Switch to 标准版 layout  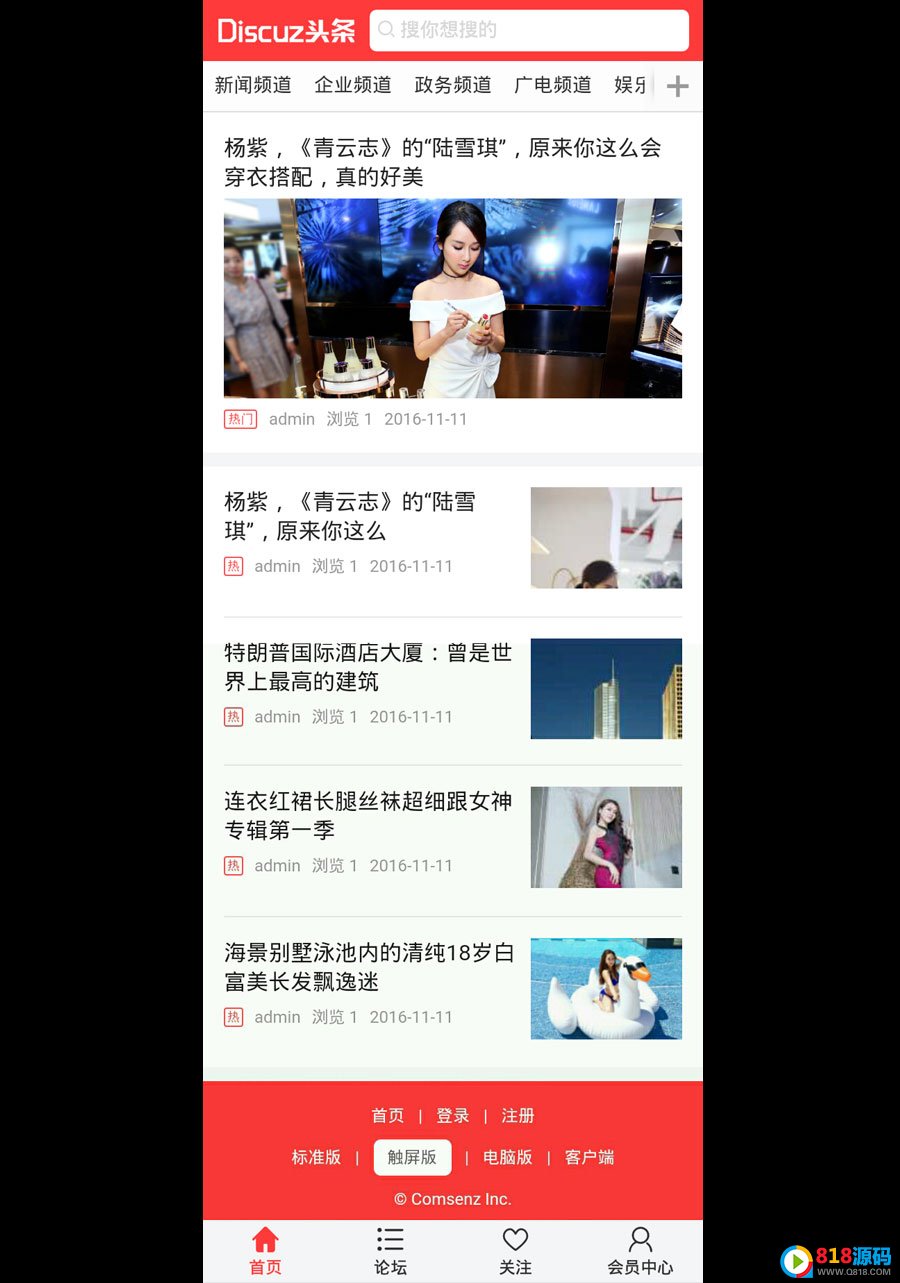(x=316, y=1157)
